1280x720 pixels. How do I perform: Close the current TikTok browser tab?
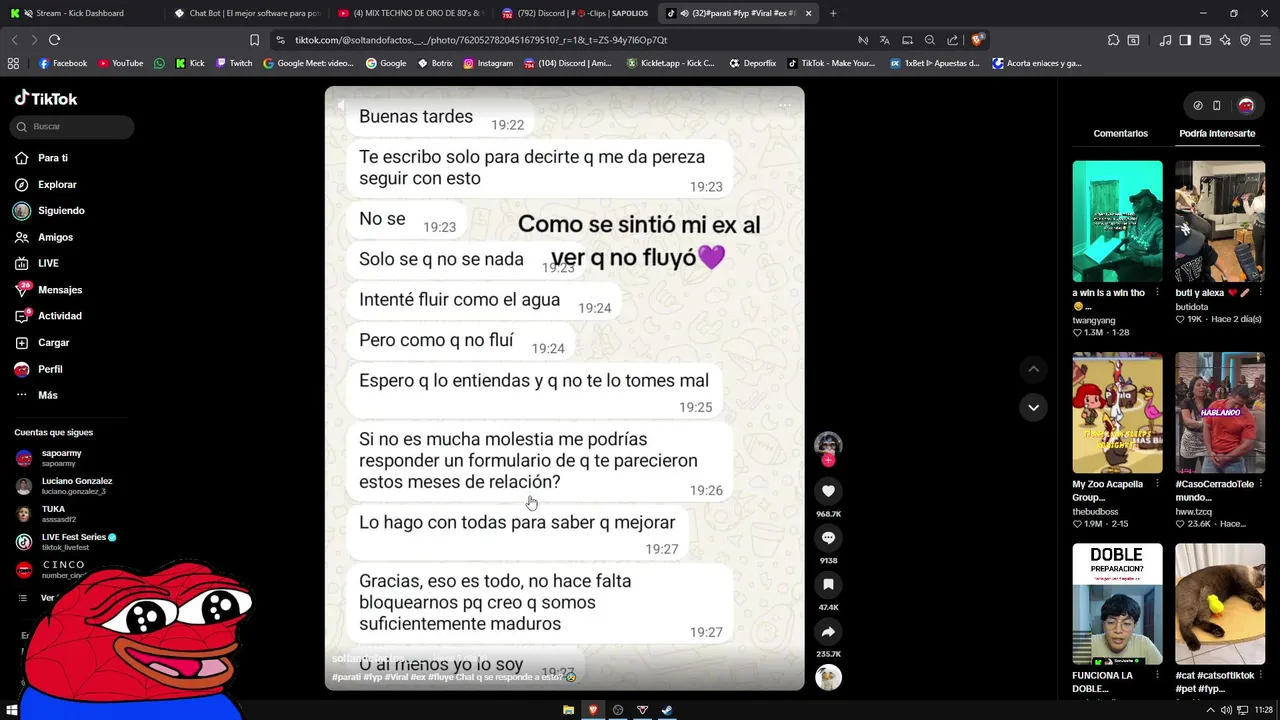pyautogui.click(x=808, y=13)
